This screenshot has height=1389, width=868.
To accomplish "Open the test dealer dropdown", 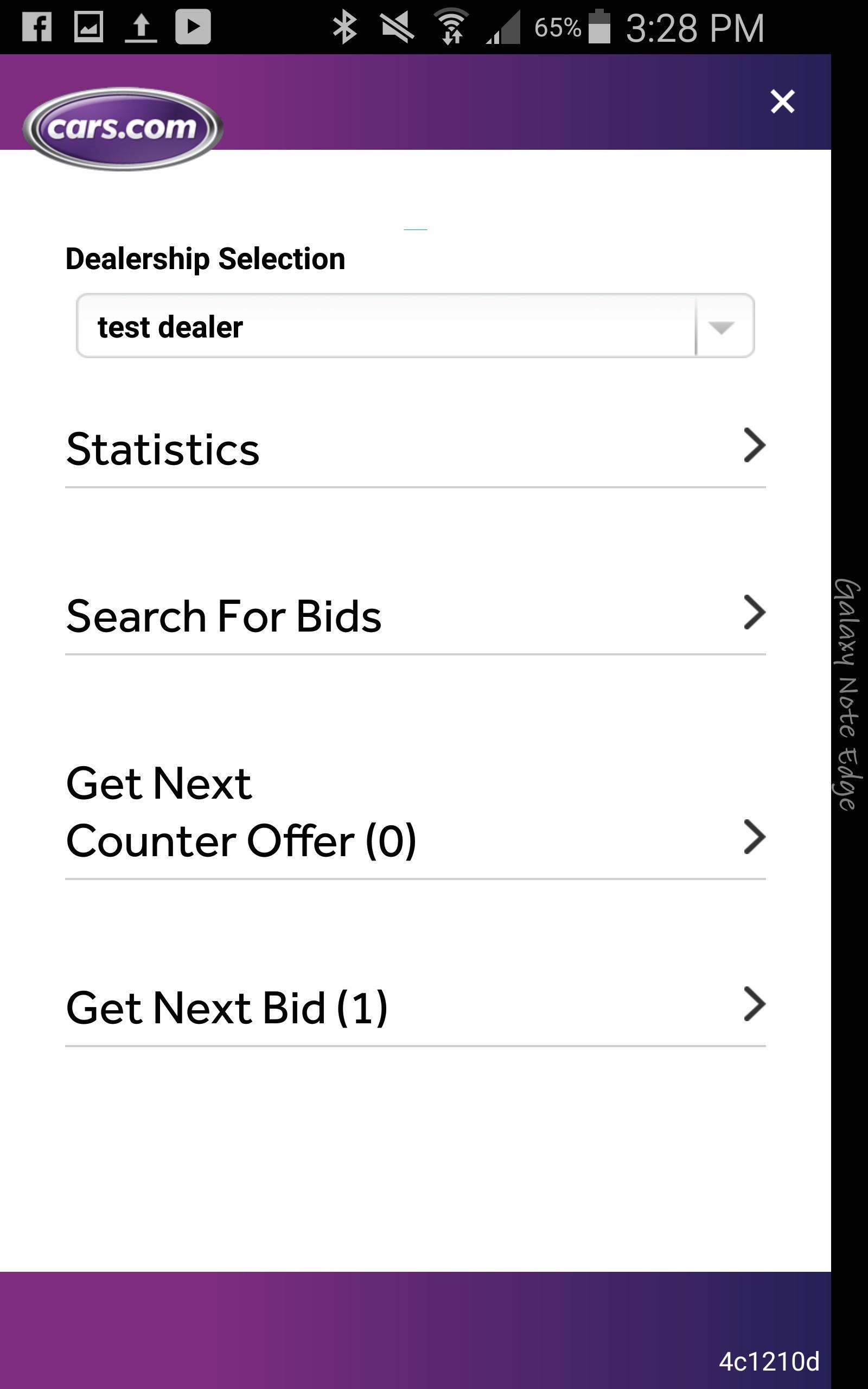I will (x=723, y=327).
